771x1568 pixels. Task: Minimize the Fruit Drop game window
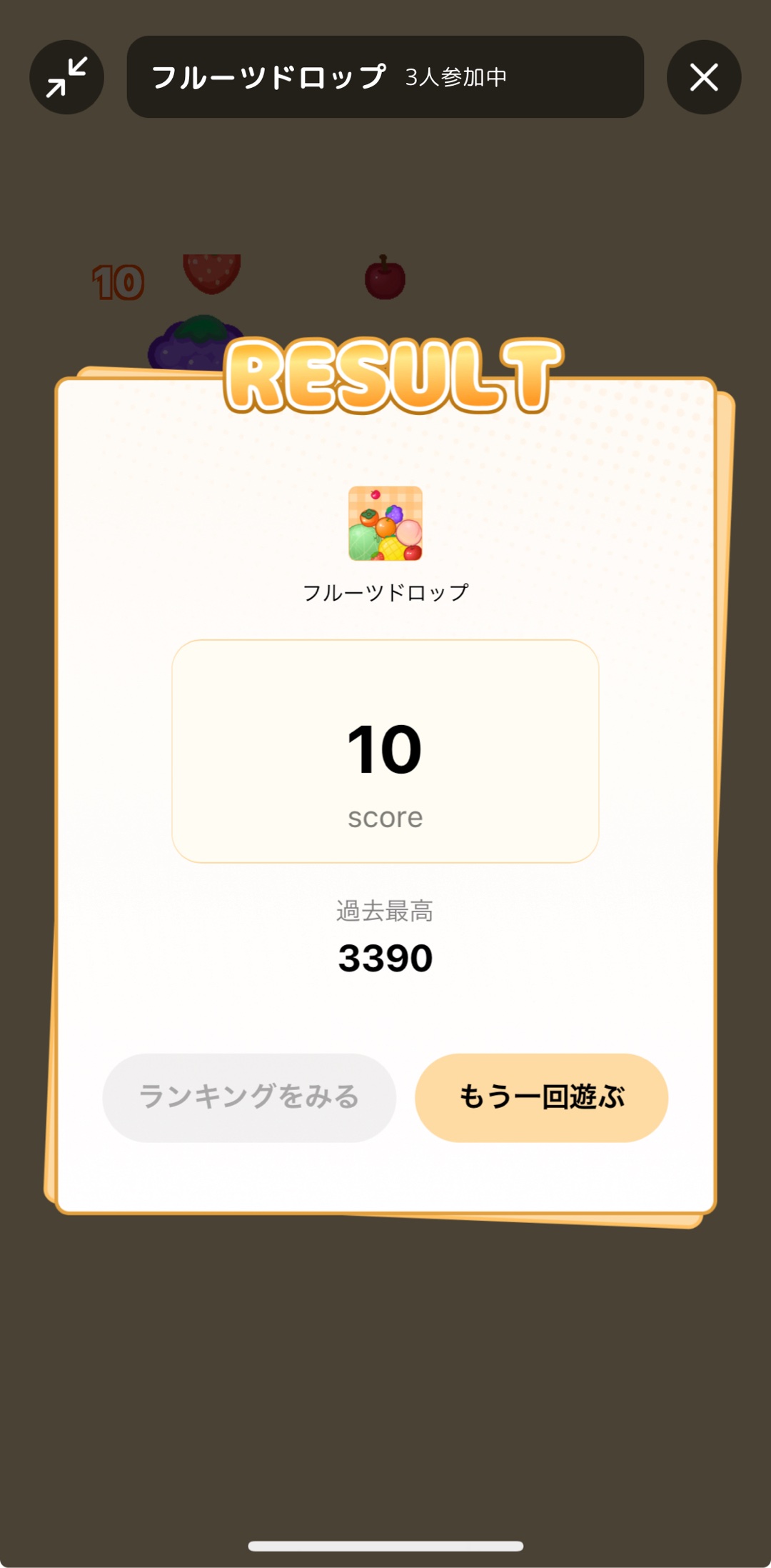66,77
